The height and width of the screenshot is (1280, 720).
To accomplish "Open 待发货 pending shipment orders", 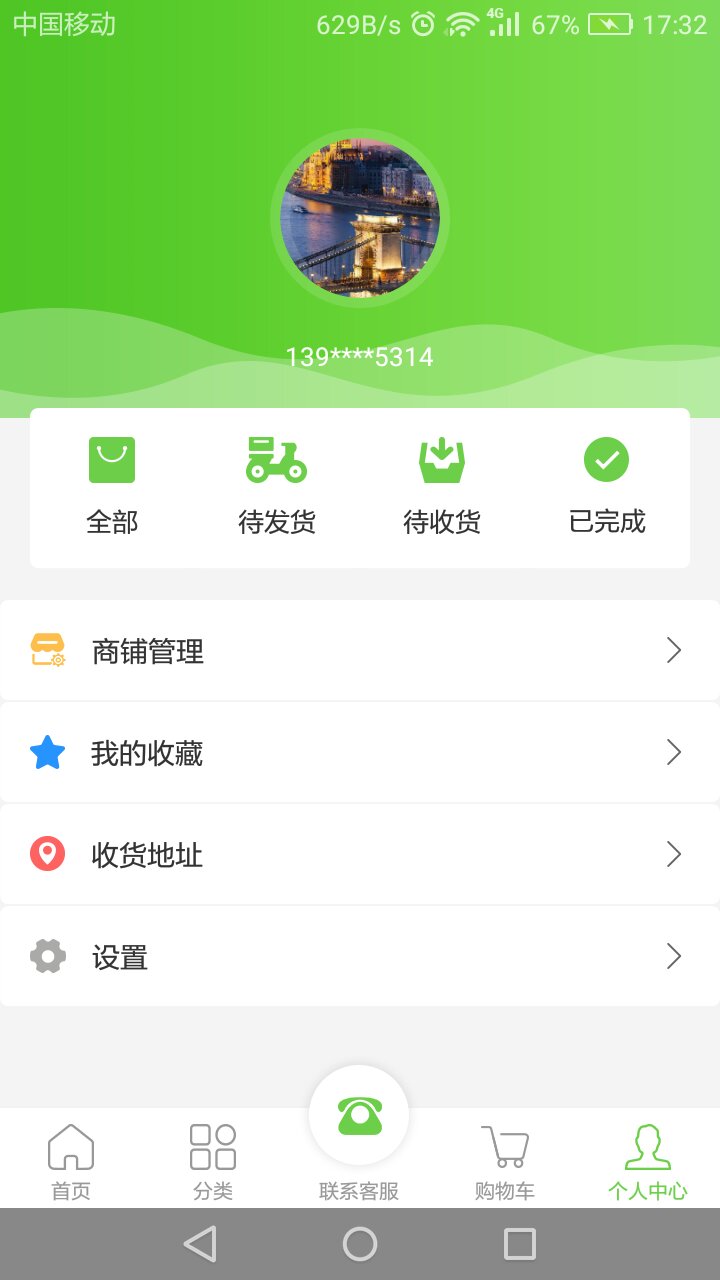I will 277,485.
